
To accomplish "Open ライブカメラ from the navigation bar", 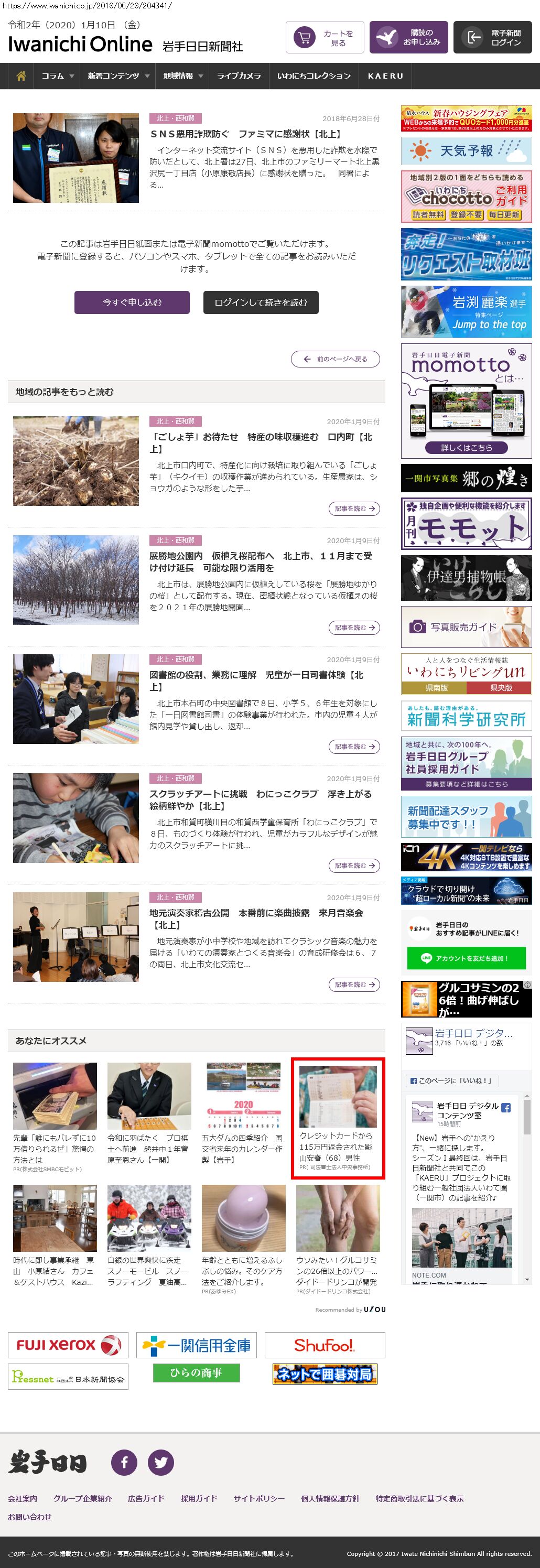I will 239,76.
